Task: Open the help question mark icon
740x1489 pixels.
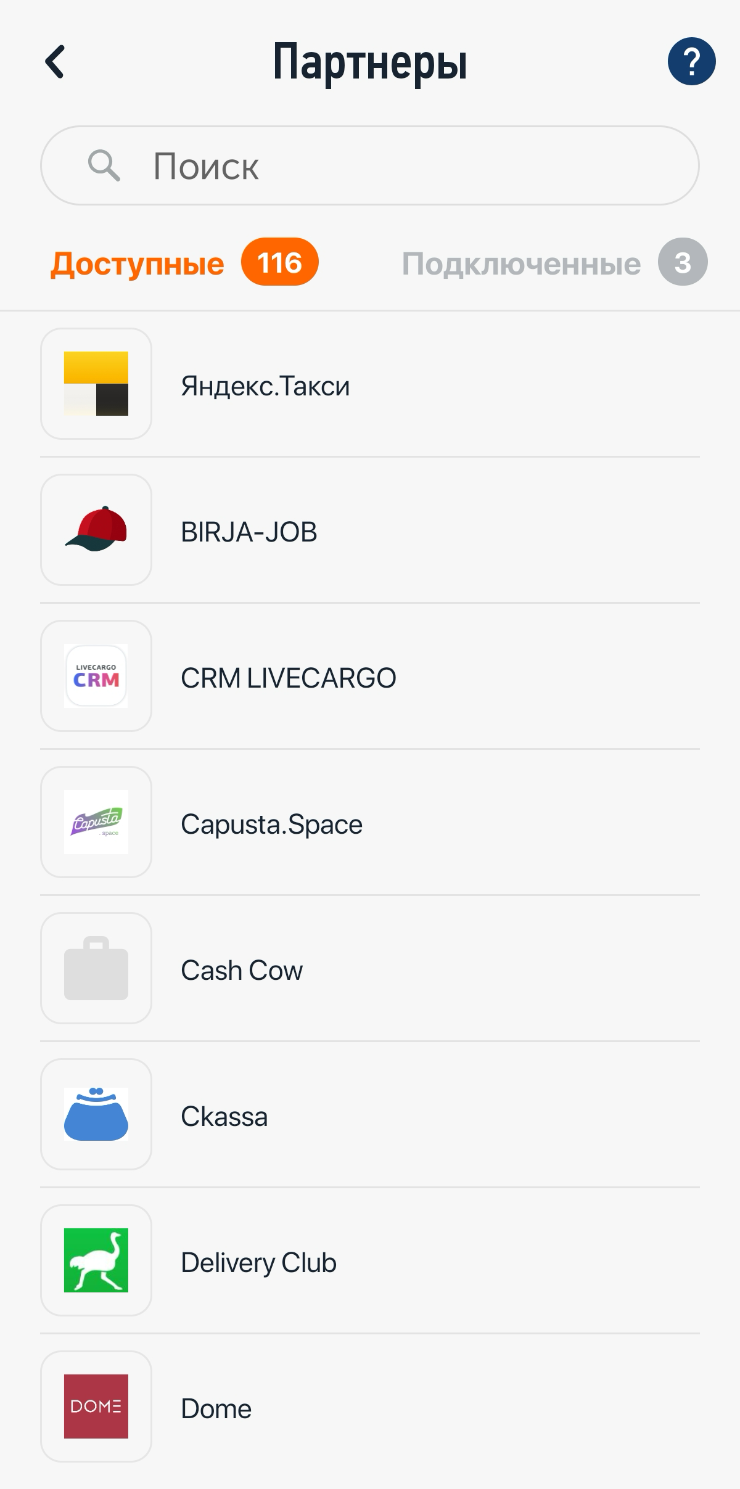Action: tap(691, 62)
